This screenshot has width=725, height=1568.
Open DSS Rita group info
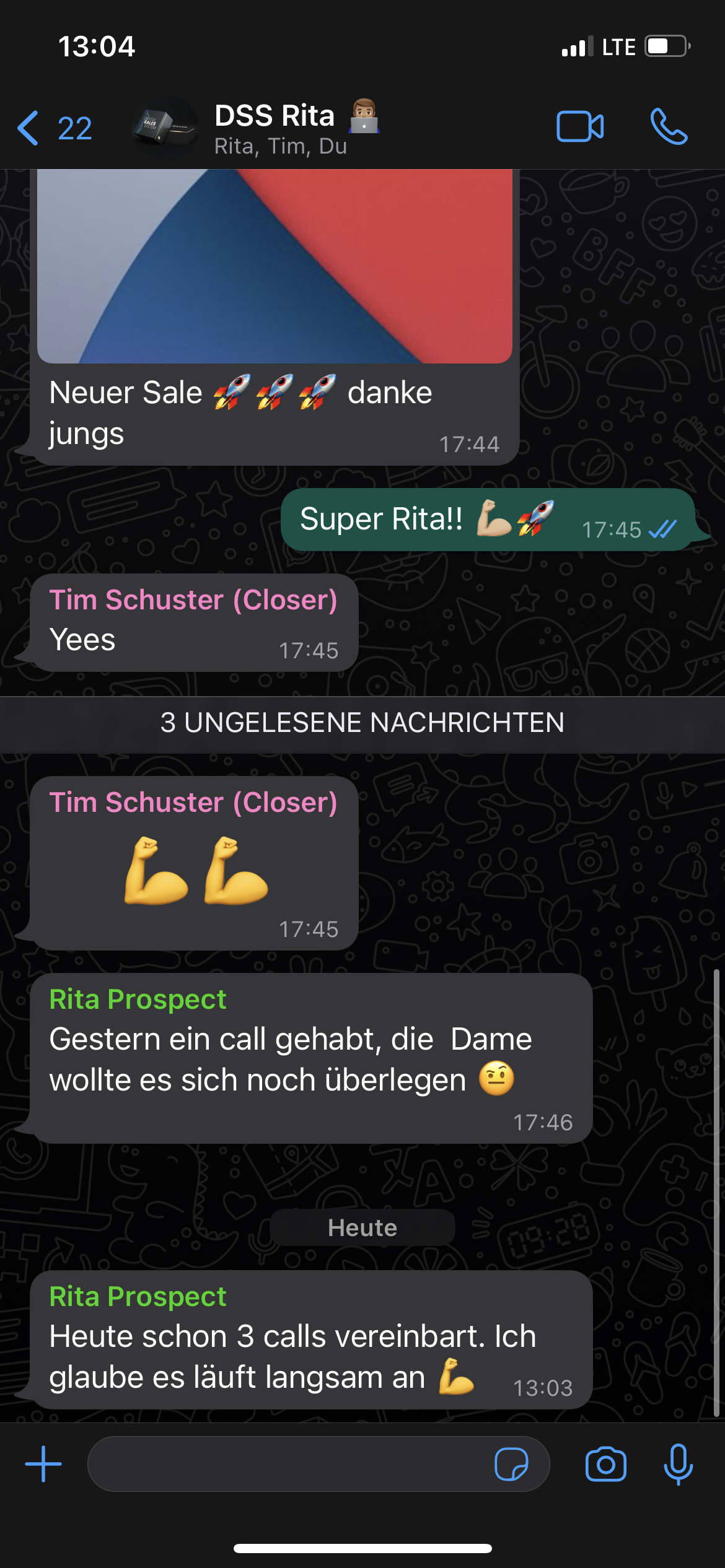[x=280, y=128]
